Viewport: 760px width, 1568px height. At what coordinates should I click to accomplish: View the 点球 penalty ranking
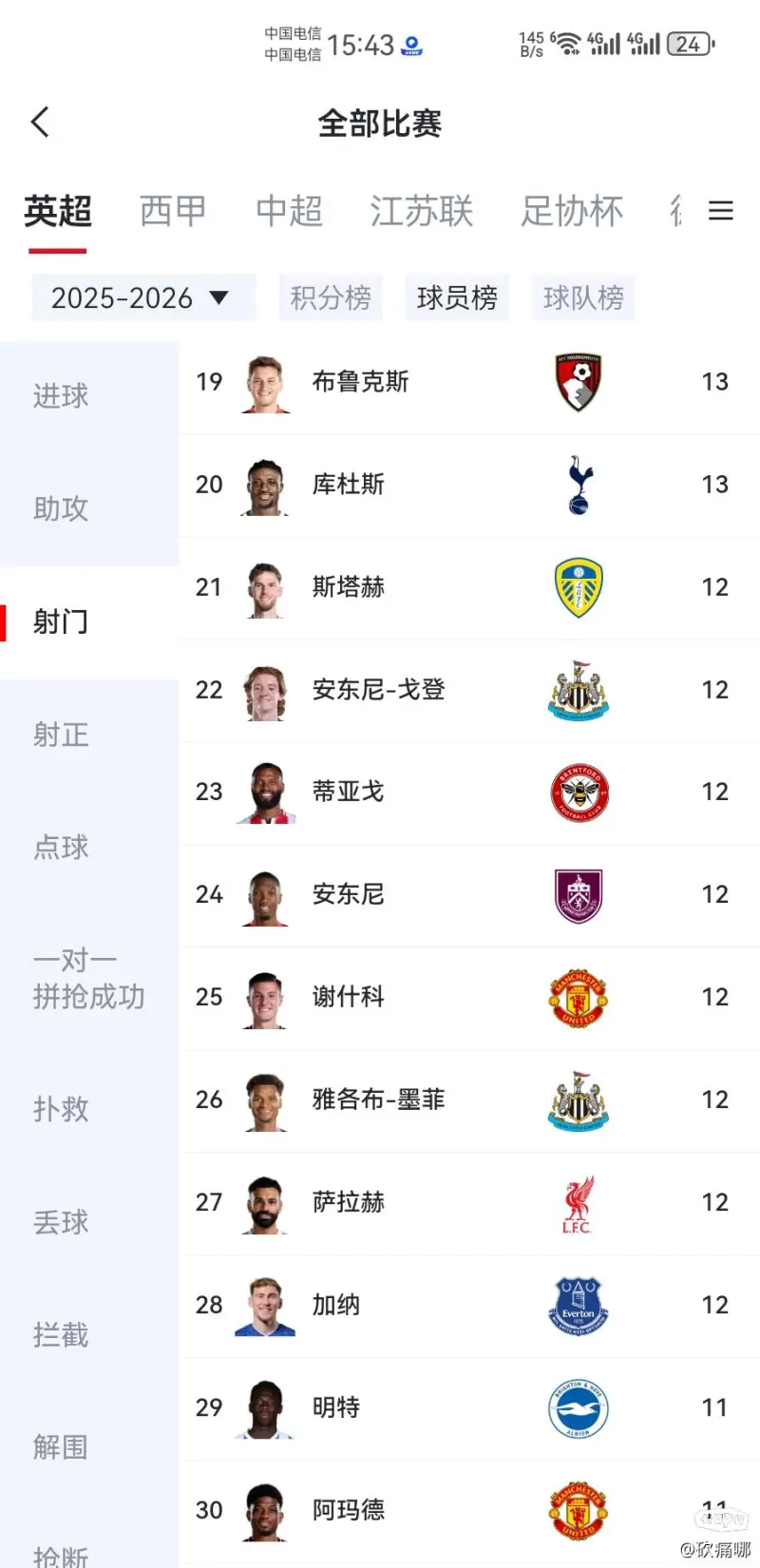pos(61,847)
